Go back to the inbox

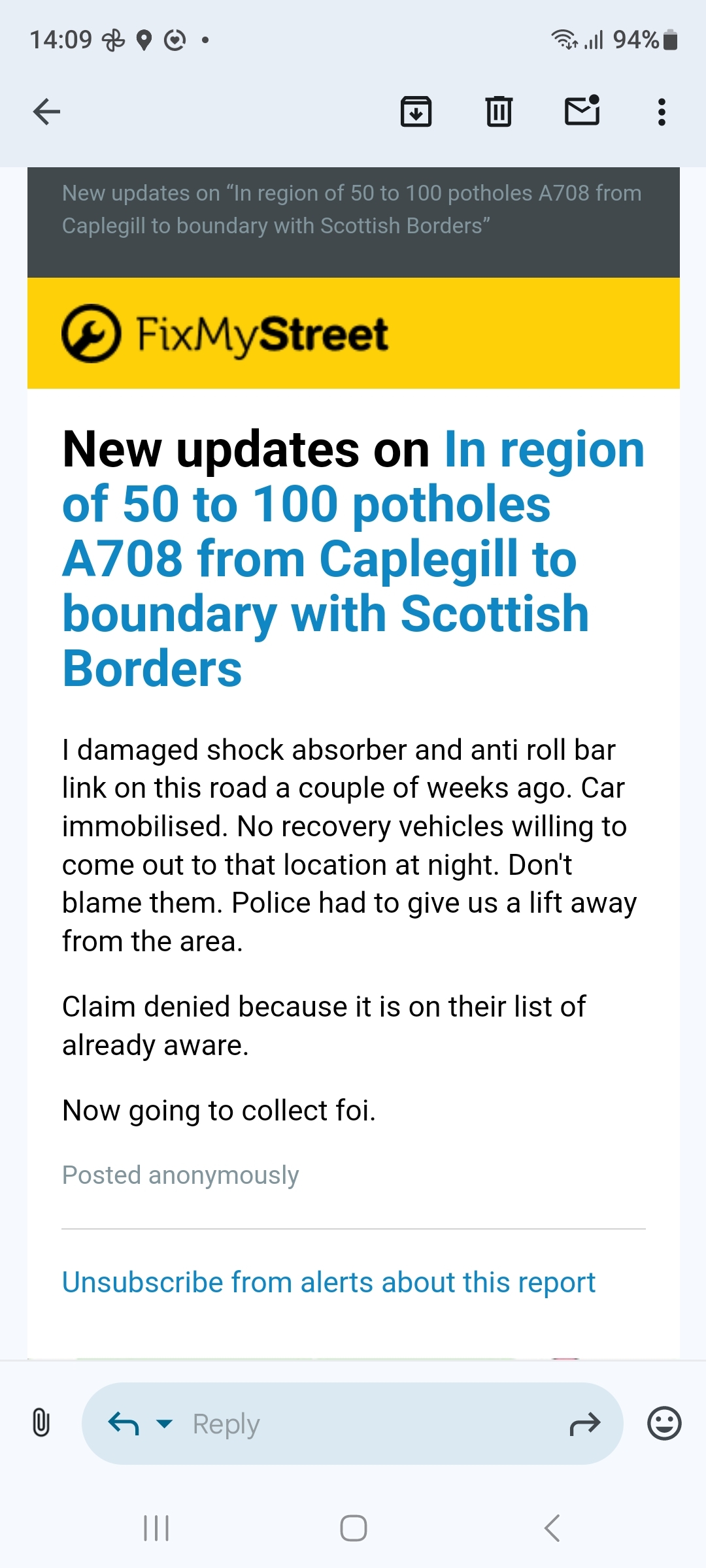pos(46,112)
